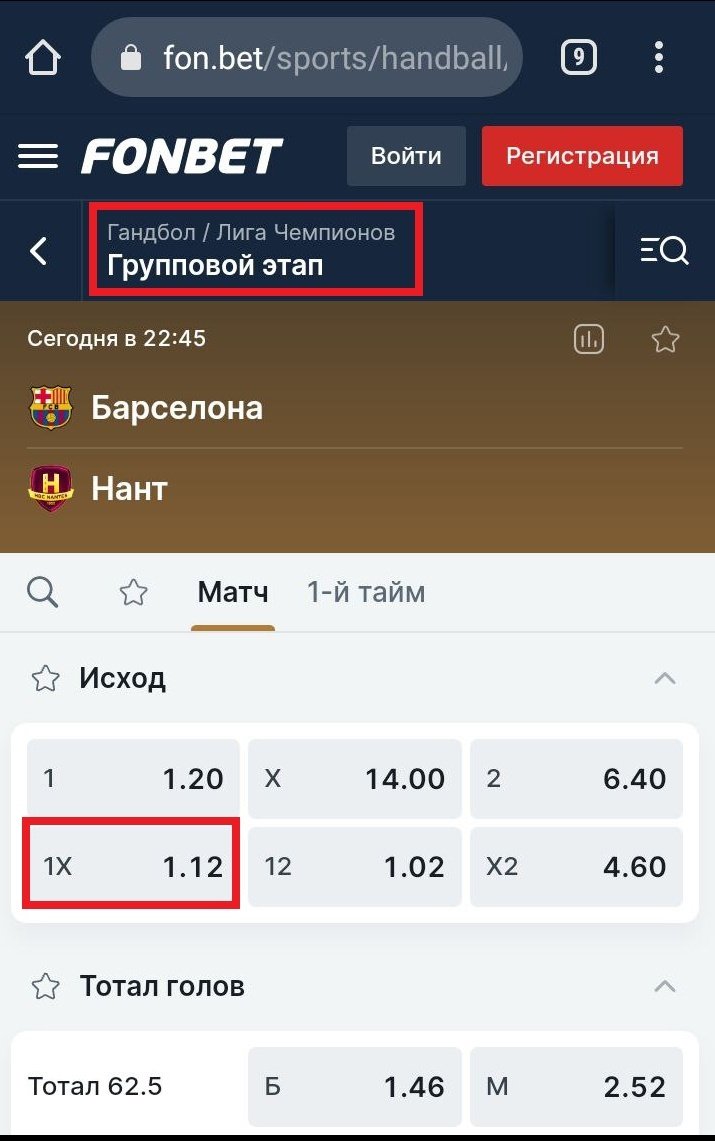Viewport: 715px width, 1141px height.
Task: Switch to the 1-й тайм tab
Action: click(366, 592)
